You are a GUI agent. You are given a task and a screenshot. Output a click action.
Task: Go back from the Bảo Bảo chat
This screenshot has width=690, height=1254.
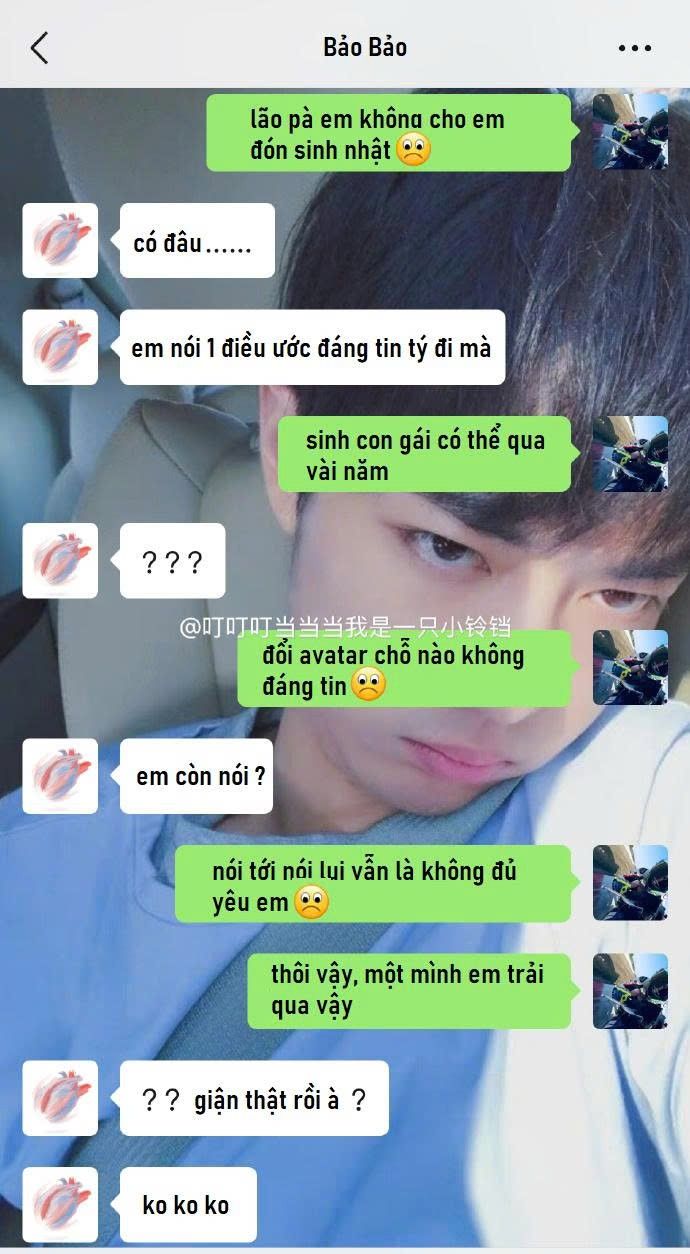tap(39, 47)
